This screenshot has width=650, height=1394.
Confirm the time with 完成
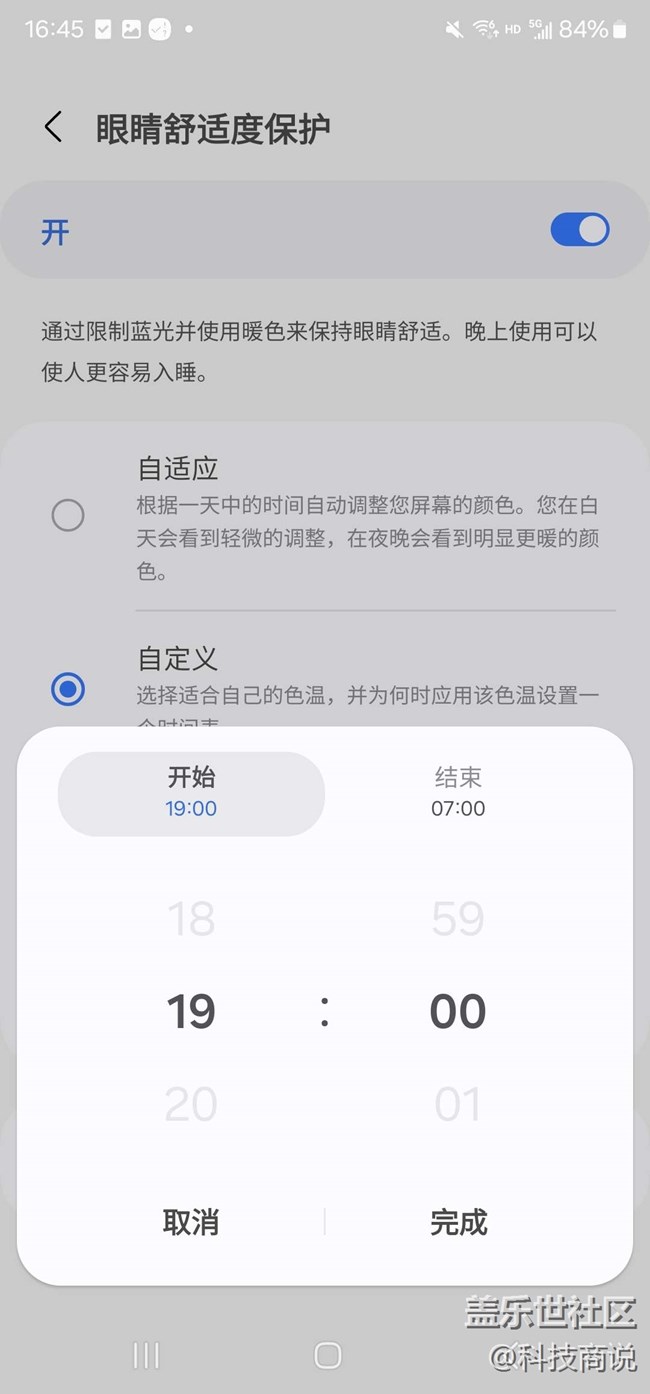coord(459,1222)
